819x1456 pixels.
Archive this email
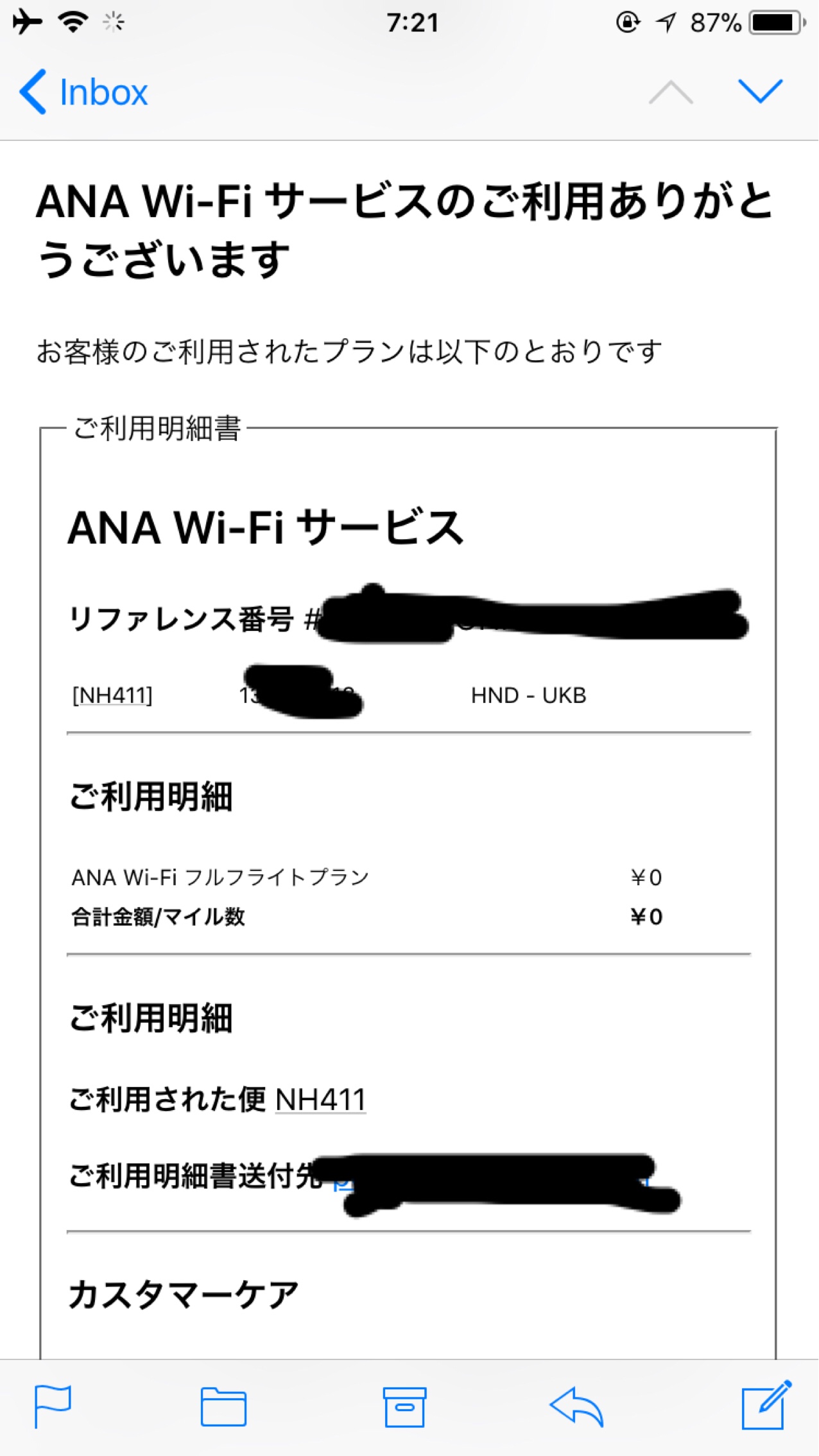(404, 1406)
